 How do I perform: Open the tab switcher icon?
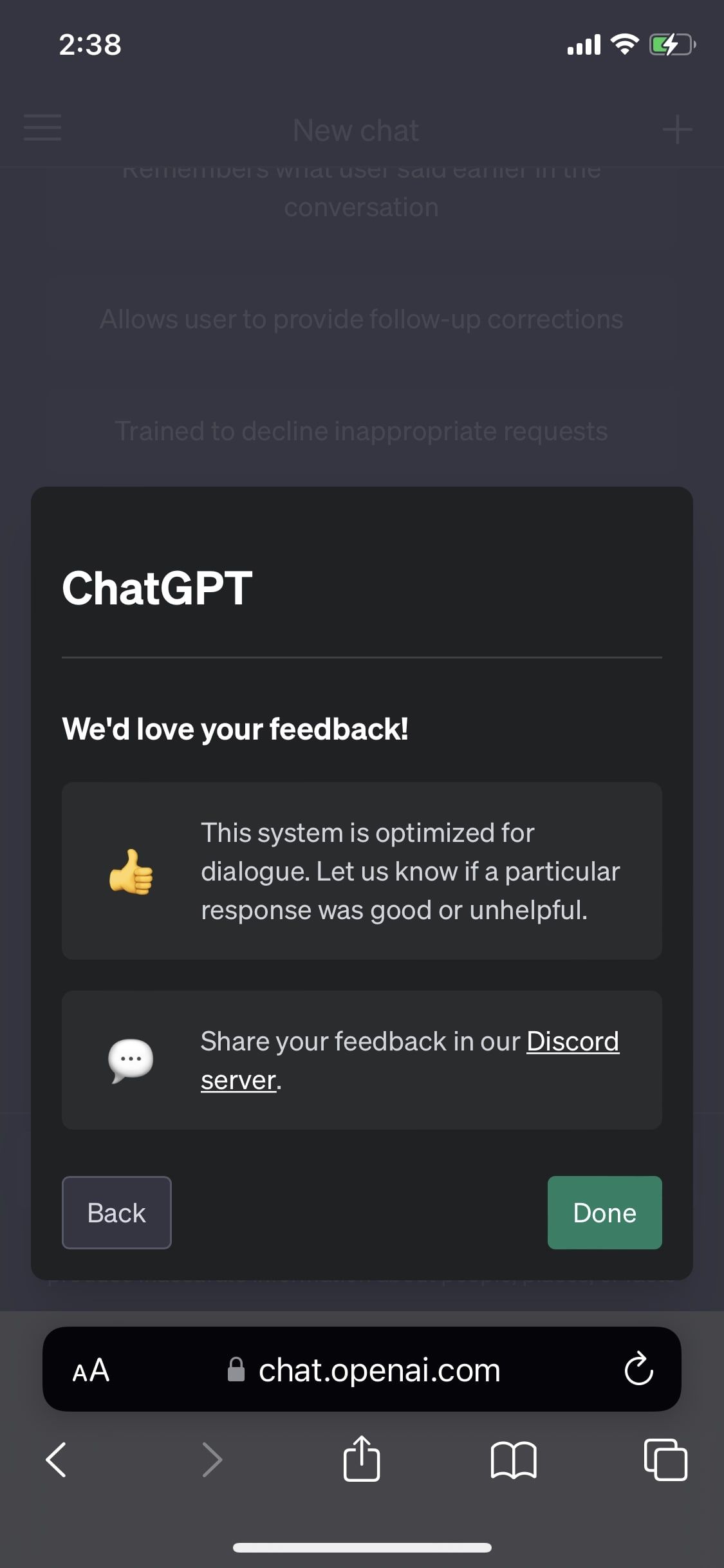pyautogui.click(x=666, y=1460)
